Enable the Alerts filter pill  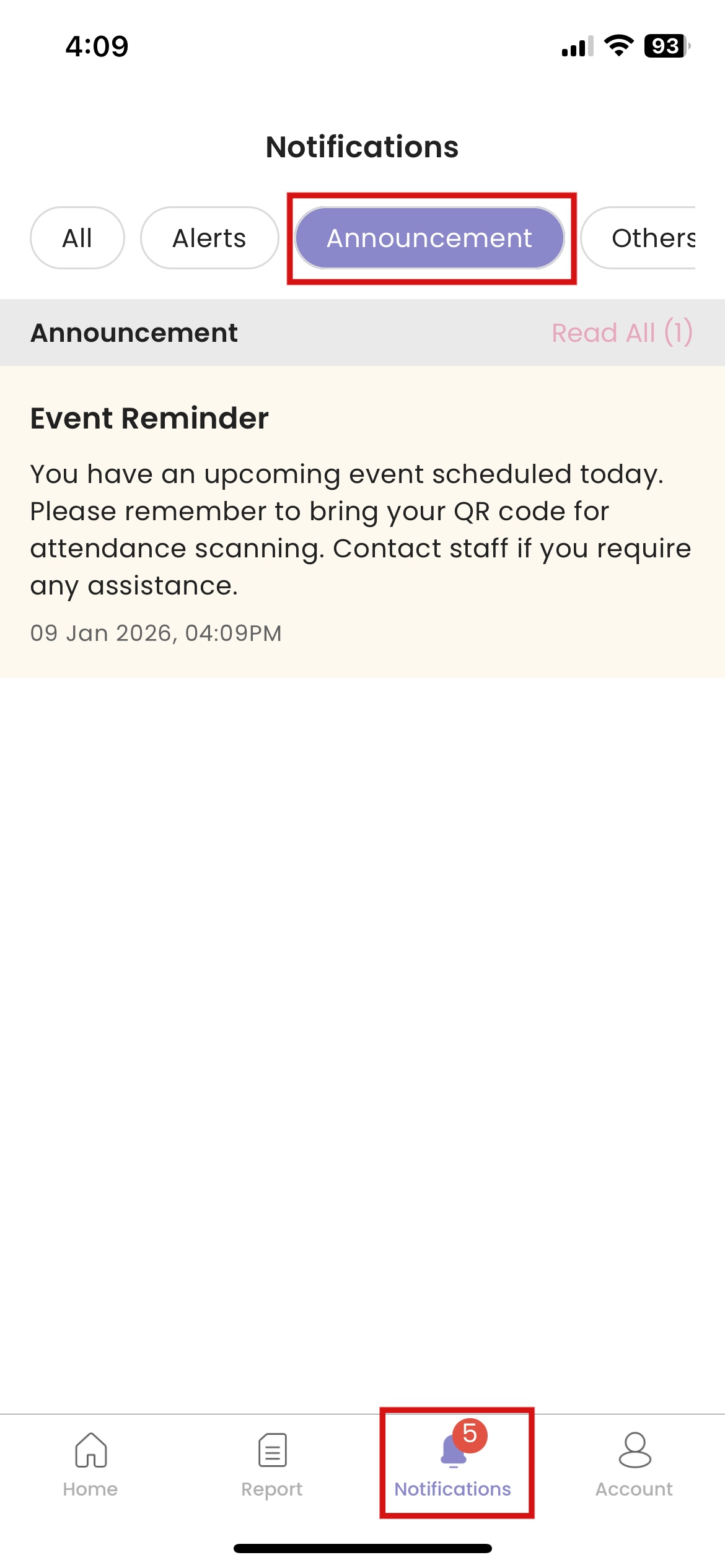209,238
